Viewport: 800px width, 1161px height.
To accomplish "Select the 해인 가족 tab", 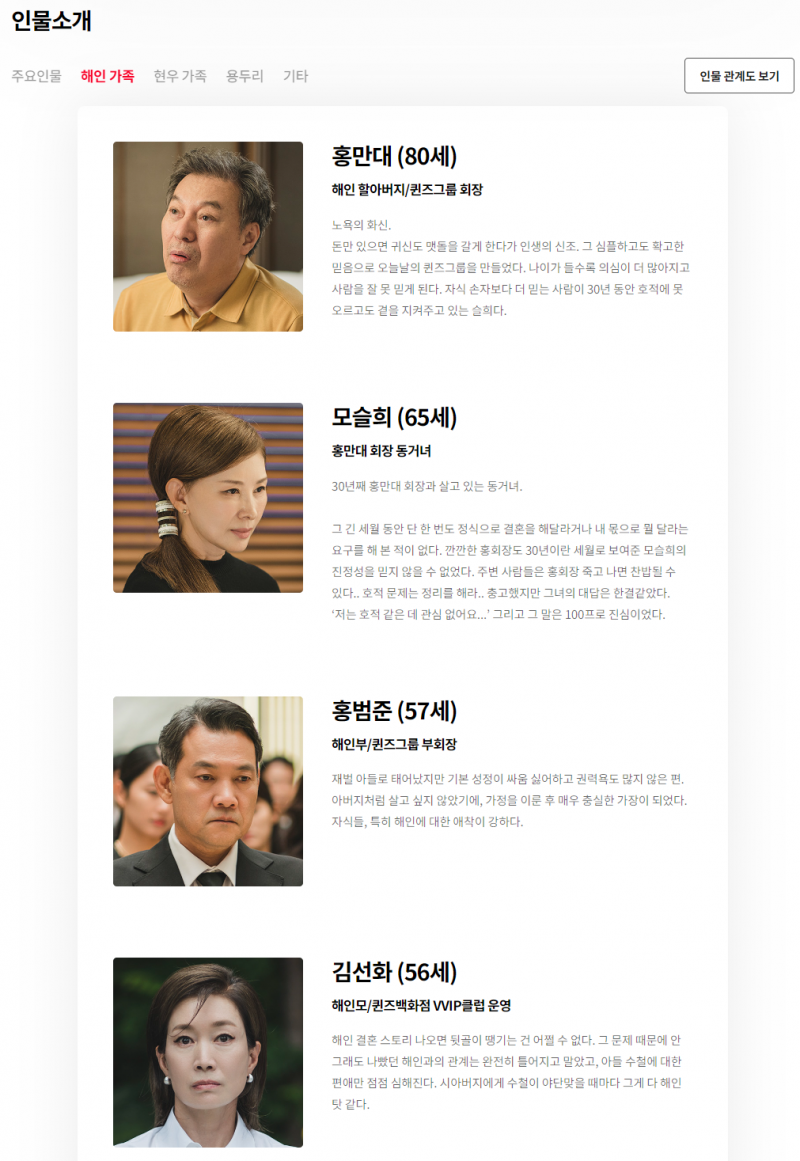I will [x=107, y=76].
